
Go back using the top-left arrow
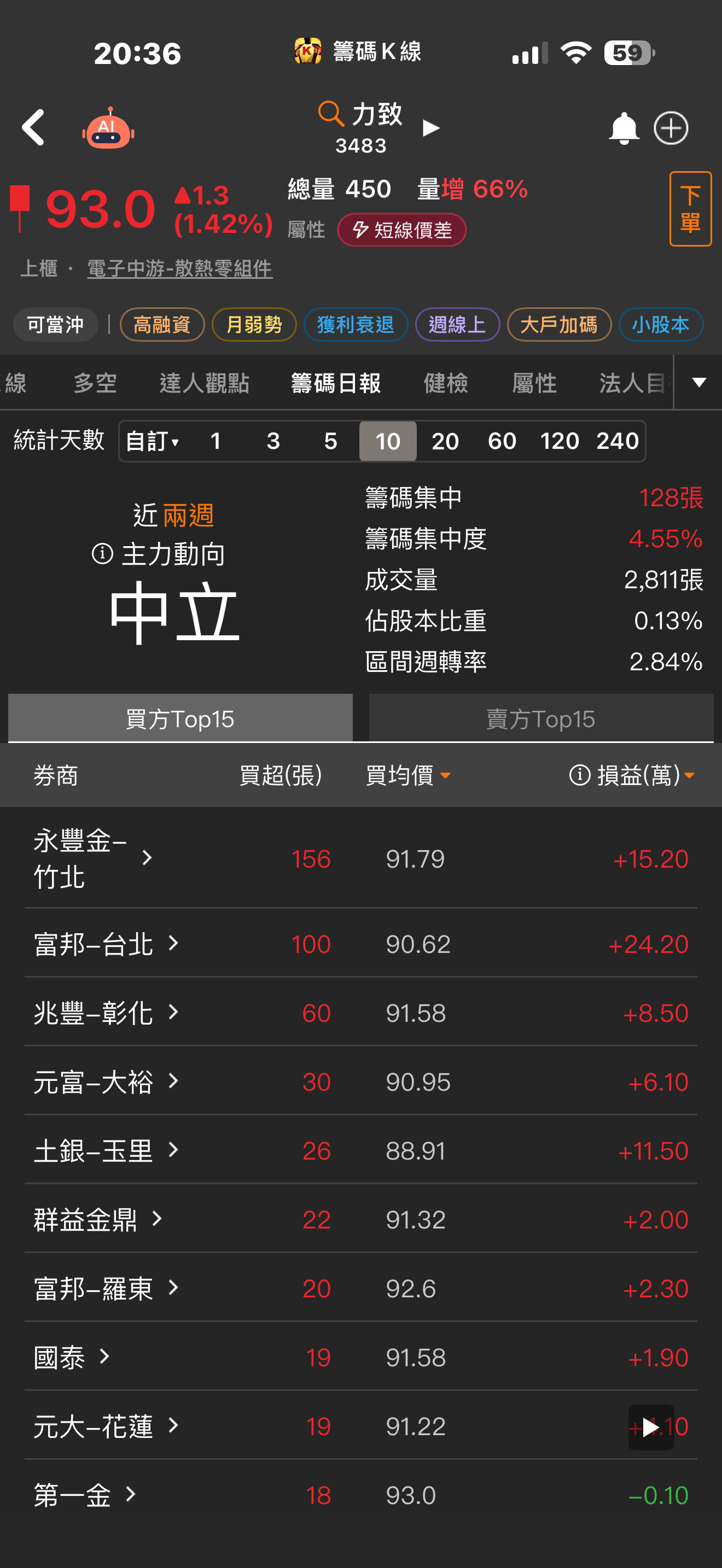[x=33, y=128]
